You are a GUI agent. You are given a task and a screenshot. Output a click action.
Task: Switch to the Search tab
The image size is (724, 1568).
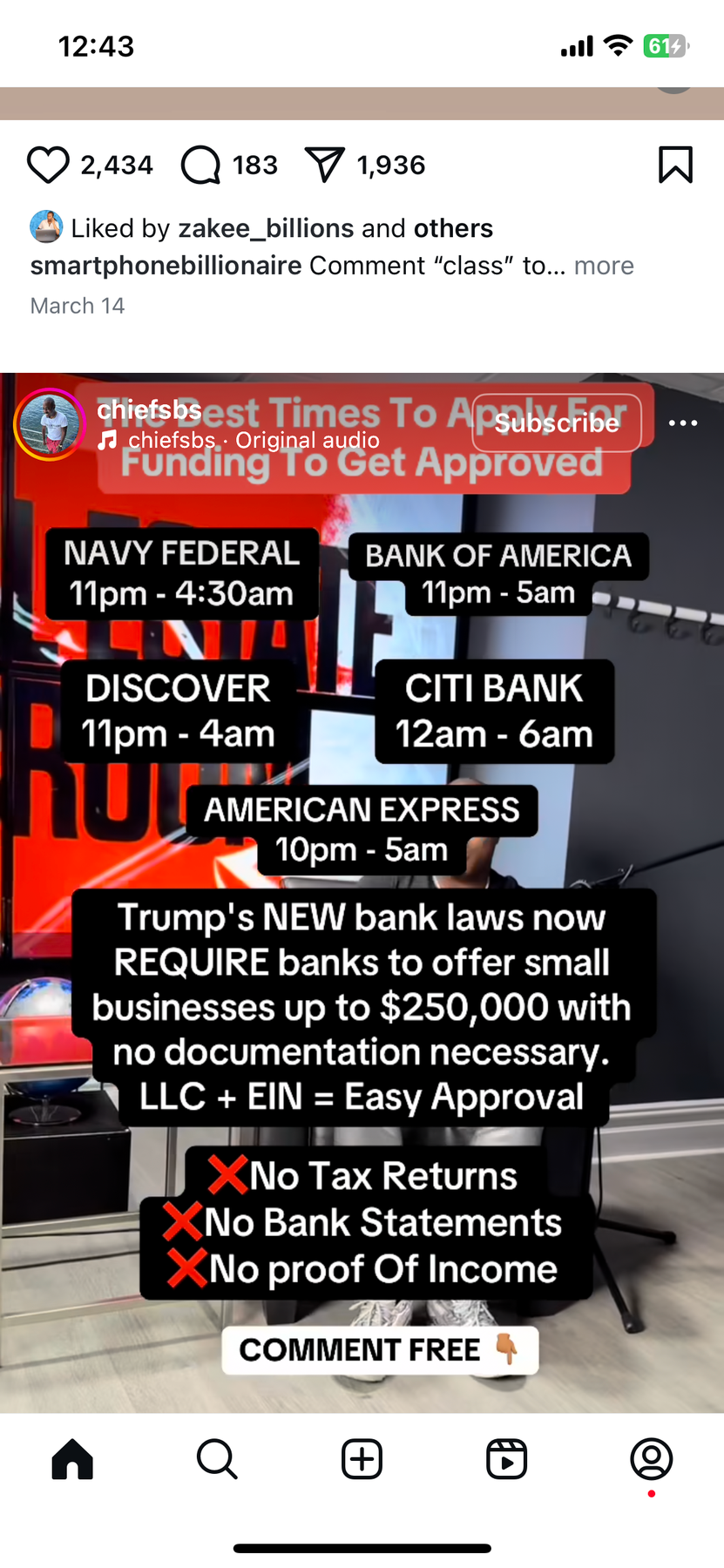tap(217, 1458)
